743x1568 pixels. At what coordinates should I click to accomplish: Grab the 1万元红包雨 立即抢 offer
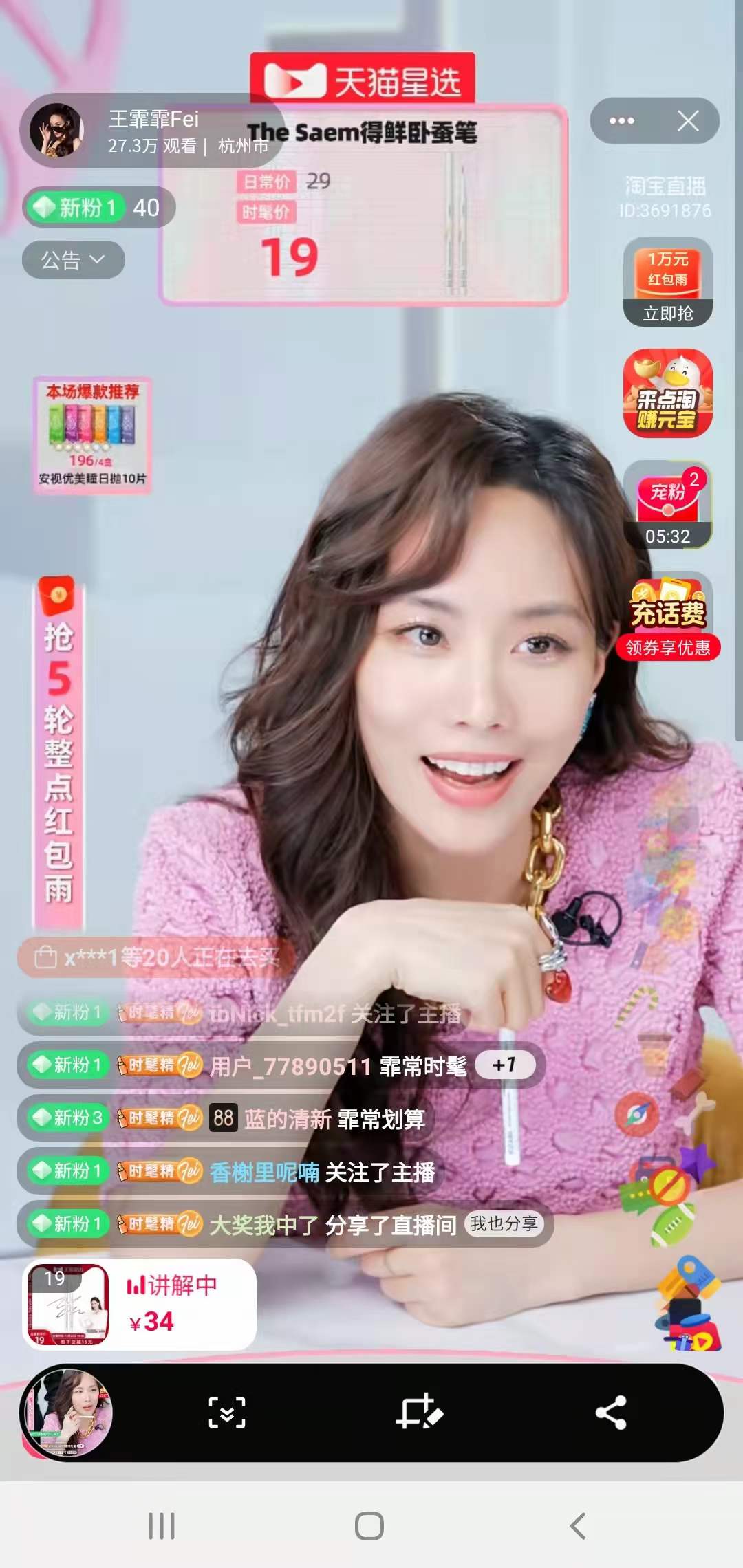667,282
